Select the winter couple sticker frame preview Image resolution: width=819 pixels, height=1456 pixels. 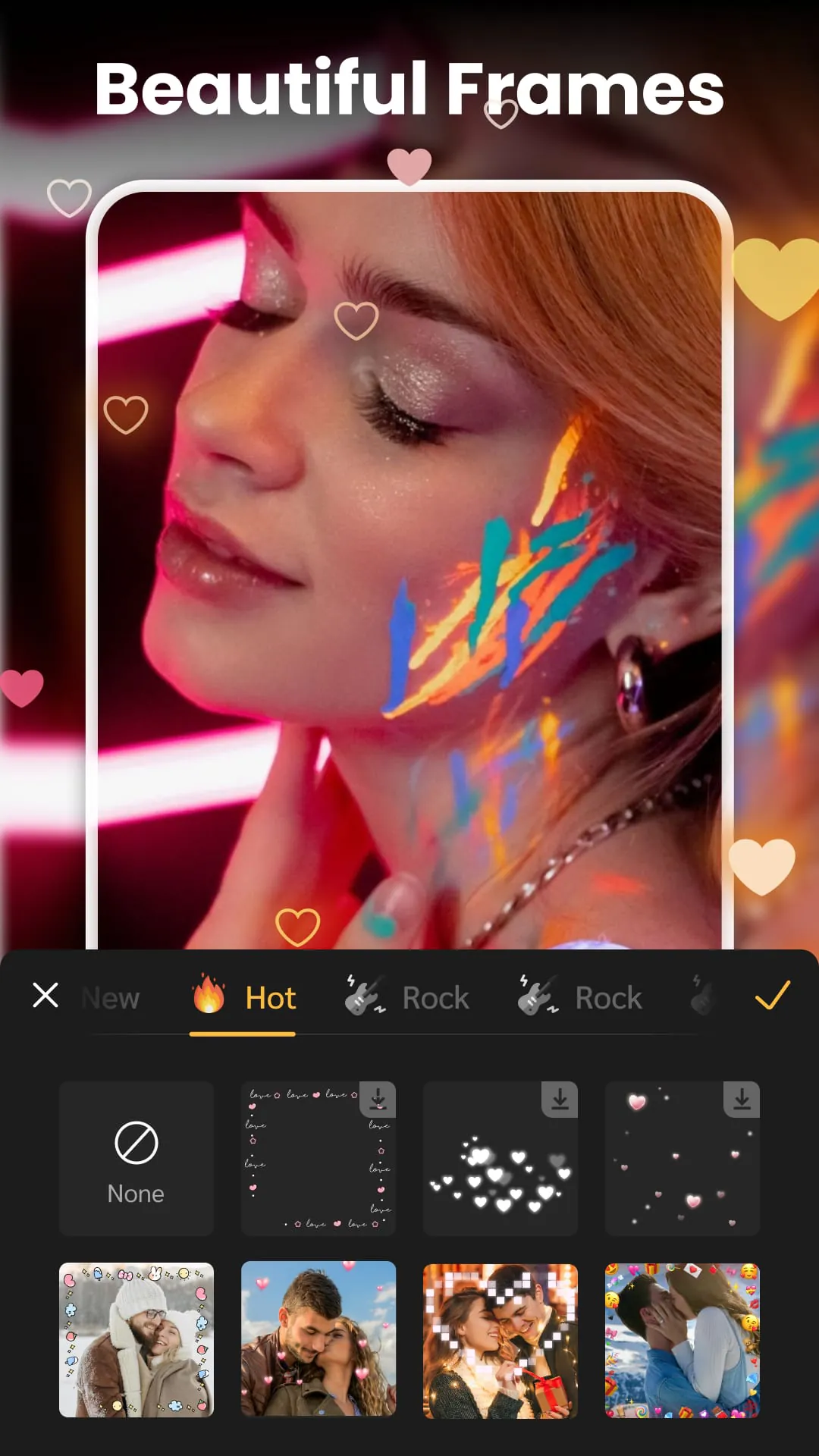coord(136,1341)
